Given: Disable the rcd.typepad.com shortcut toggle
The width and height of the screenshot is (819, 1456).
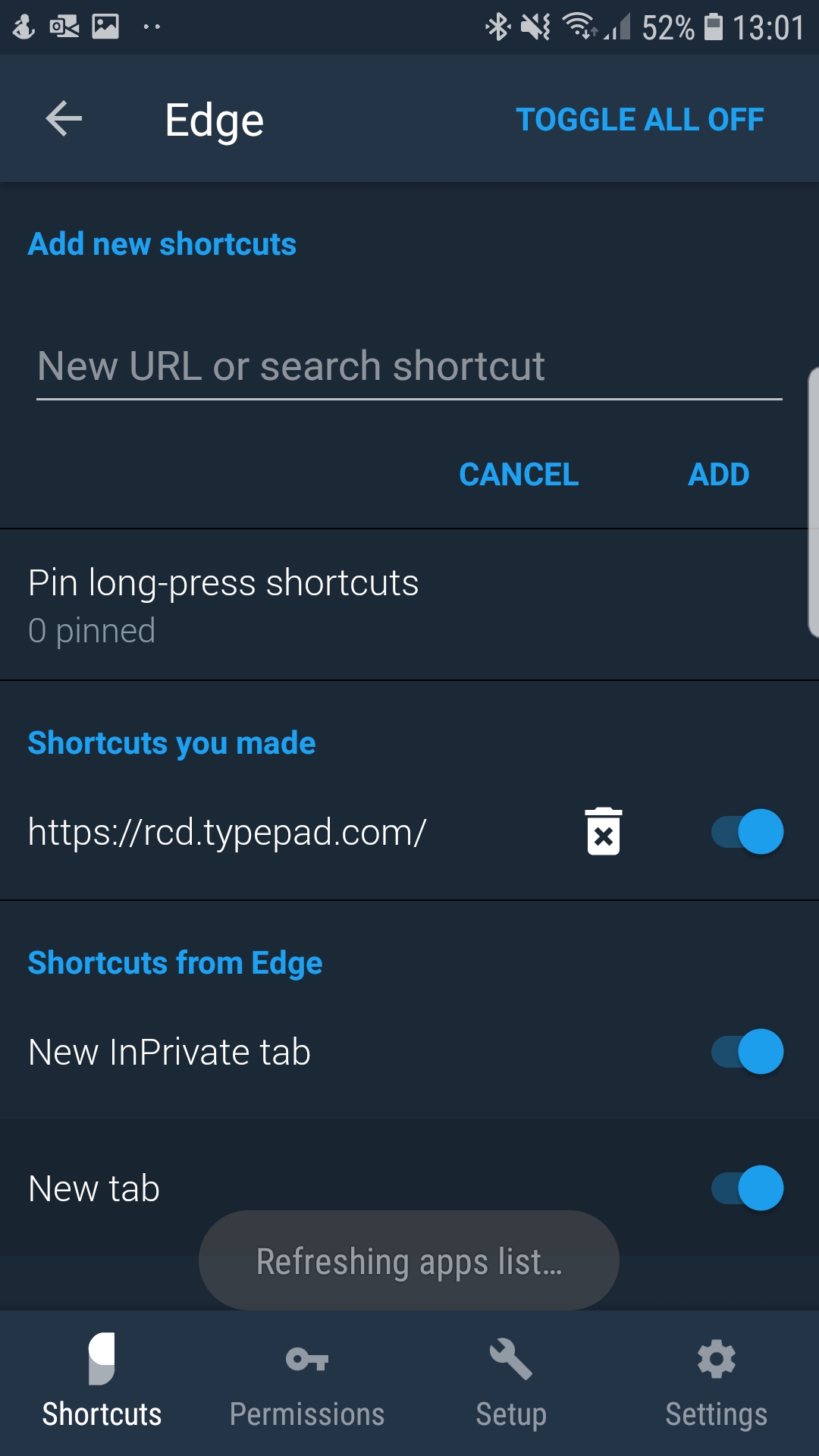Looking at the screenshot, I should 747,832.
